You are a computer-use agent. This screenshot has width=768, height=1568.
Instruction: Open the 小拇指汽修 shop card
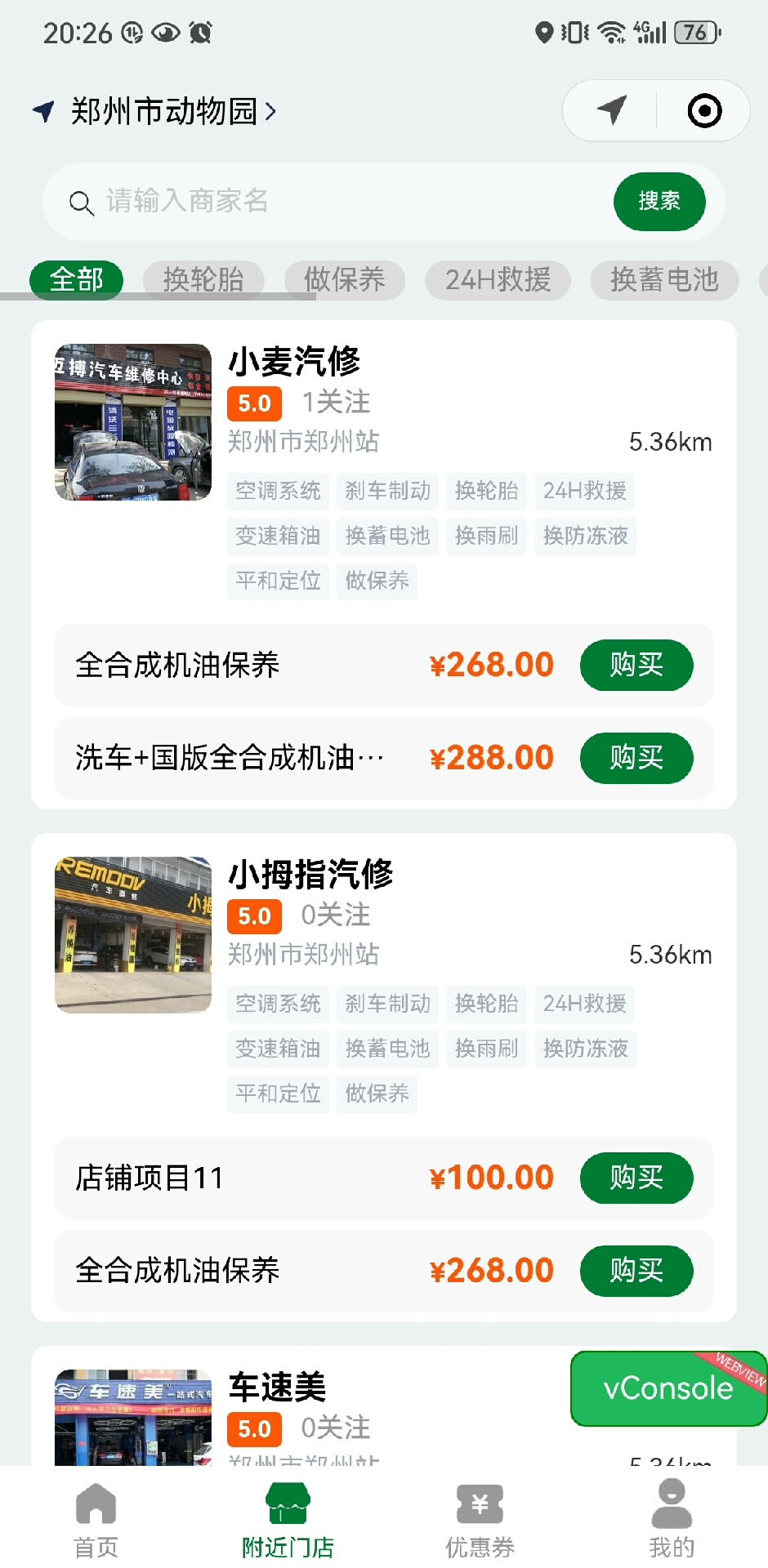[310, 875]
